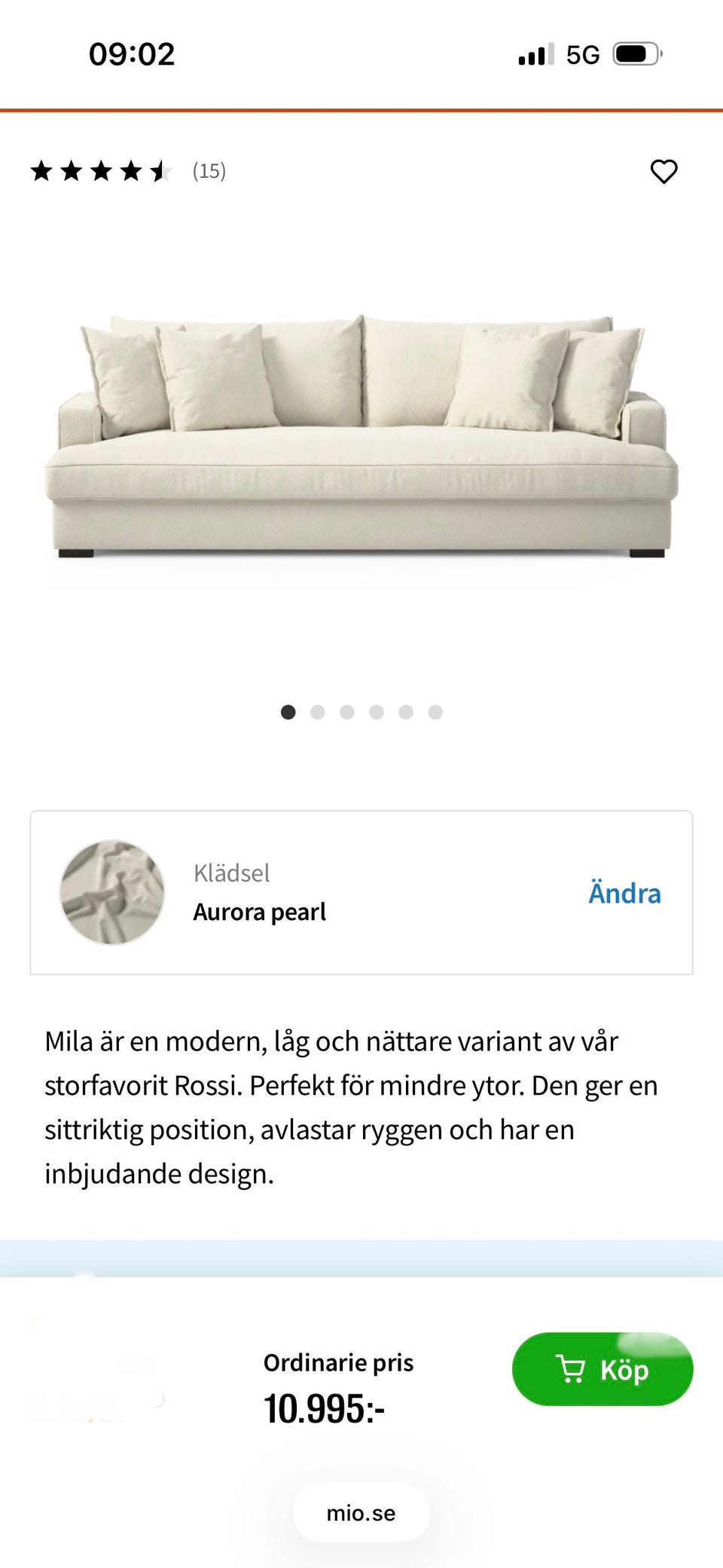Tap the mio.se pill to view the site
The height and width of the screenshot is (1568, 723).
point(361,1513)
